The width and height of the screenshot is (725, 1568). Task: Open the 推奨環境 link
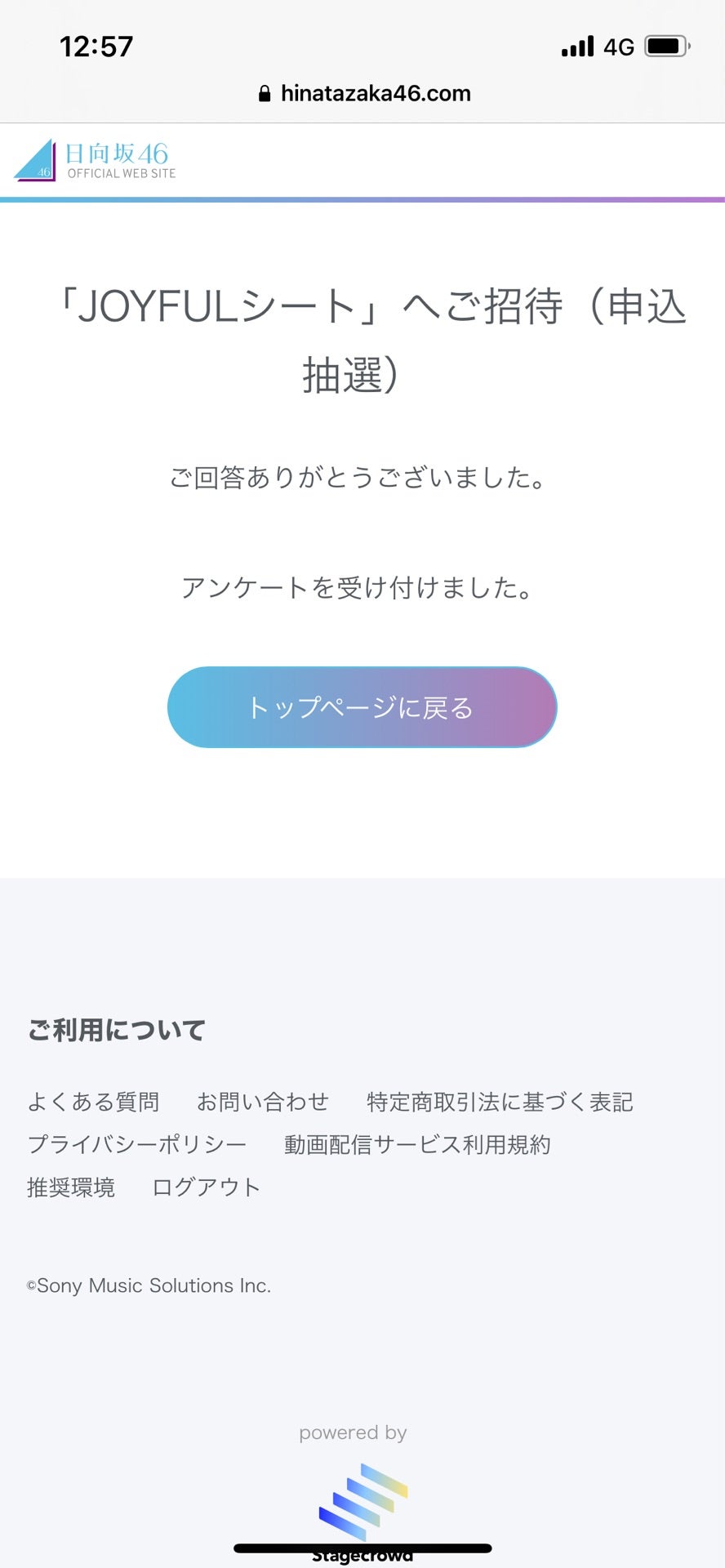(71, 1187)
